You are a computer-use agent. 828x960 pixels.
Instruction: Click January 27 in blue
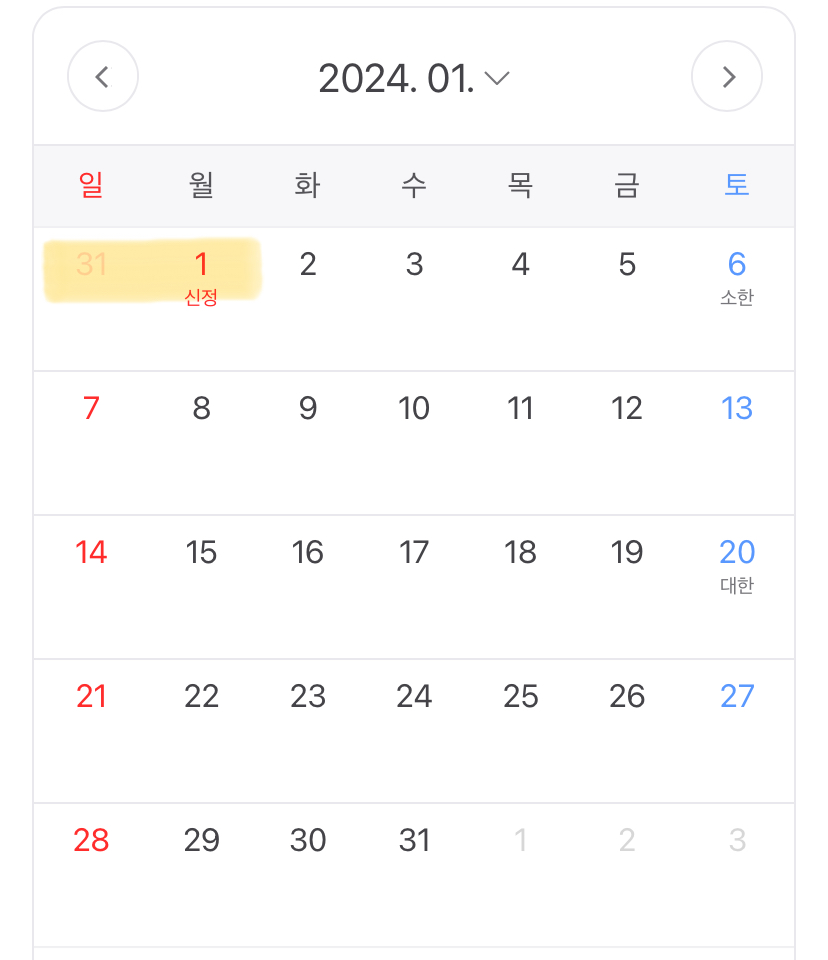pos(737,696)
